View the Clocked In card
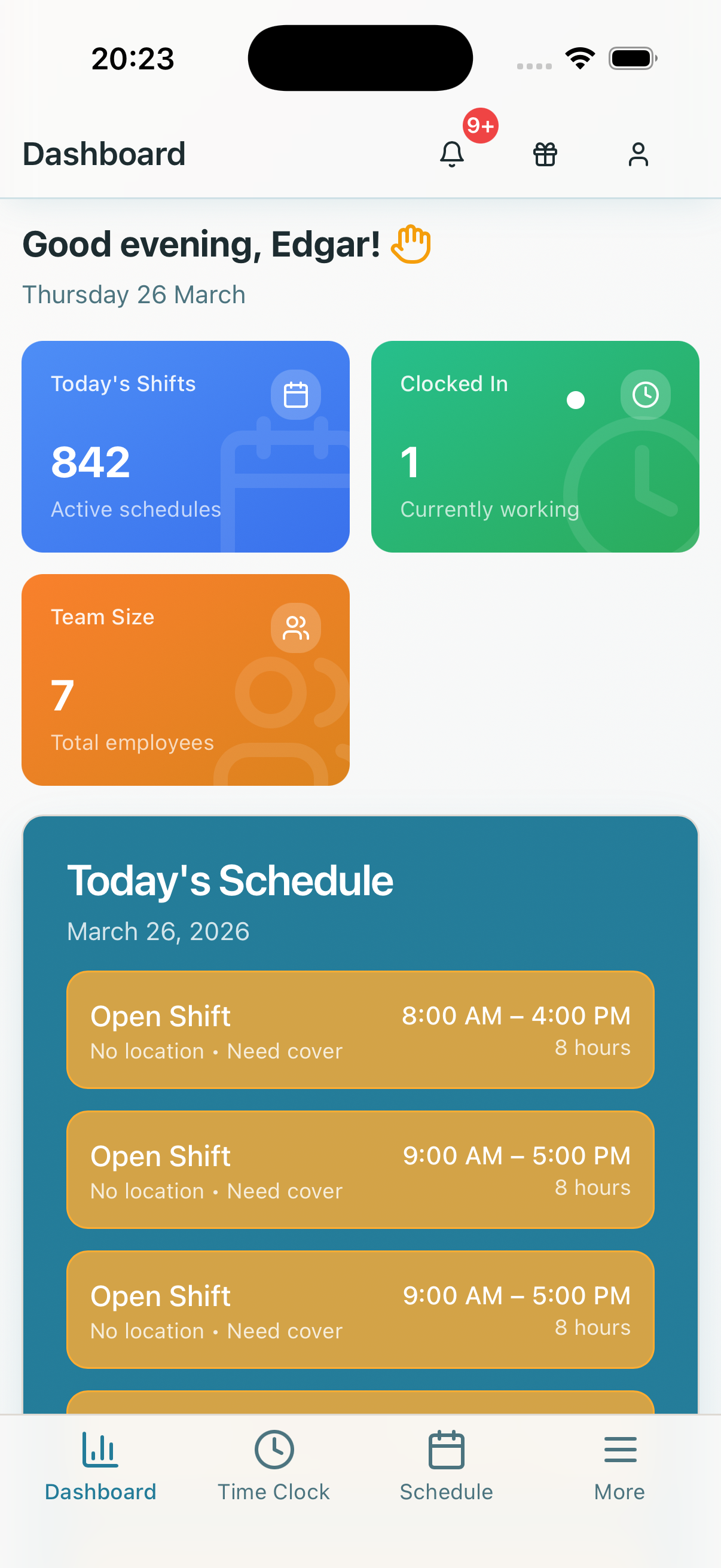Image resolution: width=721 pixels, height=1568 pixels. point(535,446)
